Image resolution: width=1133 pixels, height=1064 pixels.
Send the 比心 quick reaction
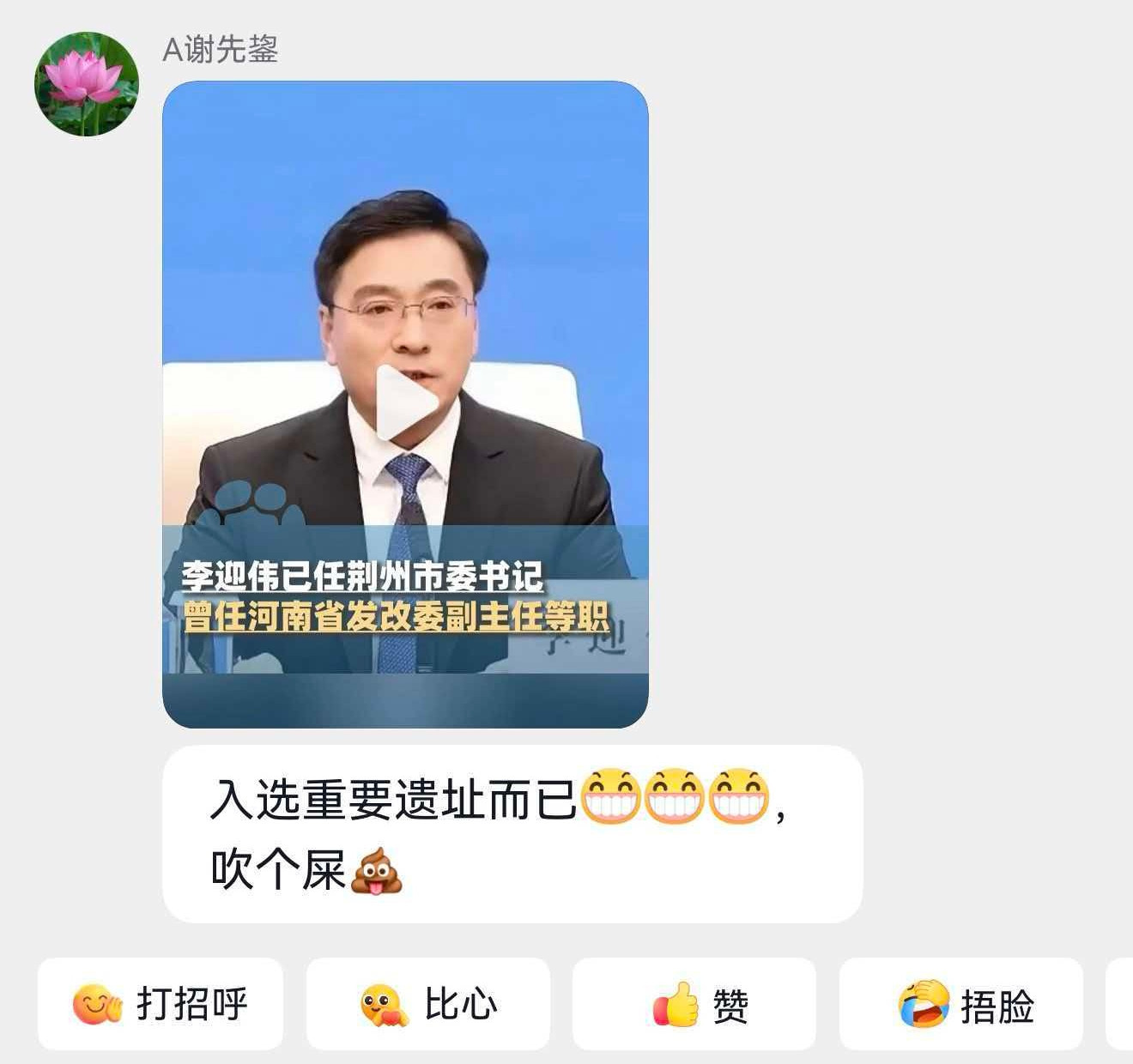coord(428,1004)
